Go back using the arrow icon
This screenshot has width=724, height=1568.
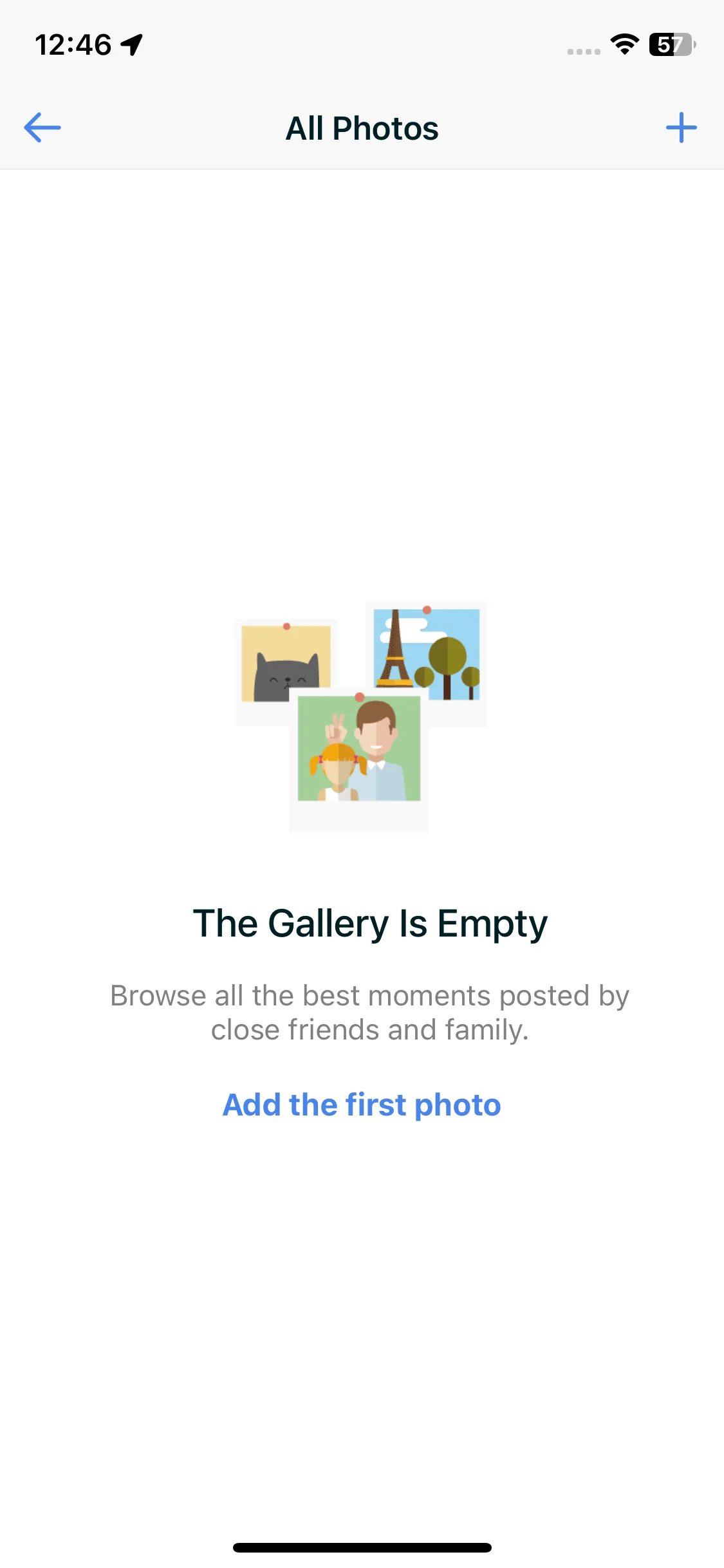pyautogui.click(x=42, y=127)
